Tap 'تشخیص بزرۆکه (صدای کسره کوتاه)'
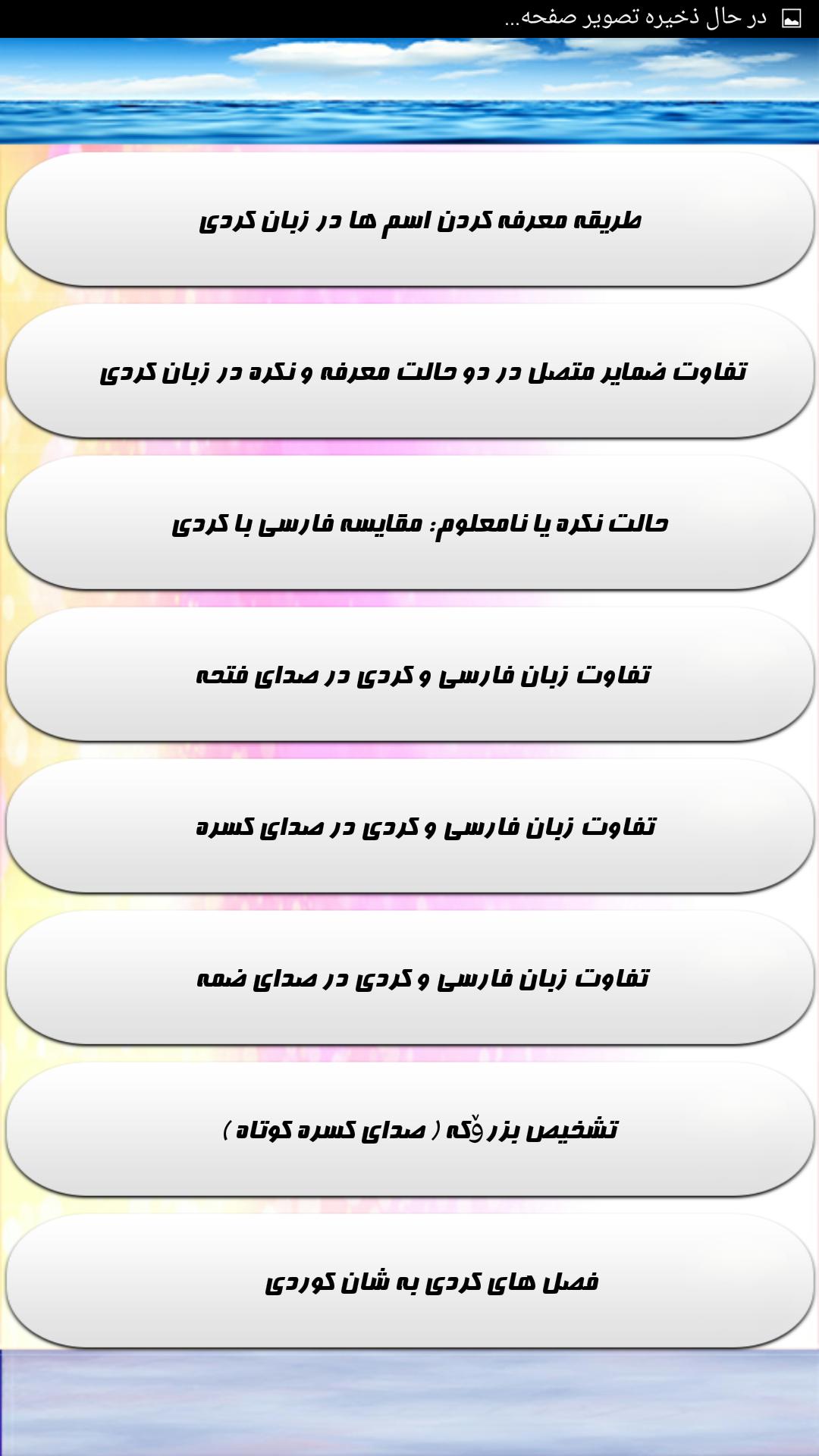819x1456 pixels. [409, 1130]
